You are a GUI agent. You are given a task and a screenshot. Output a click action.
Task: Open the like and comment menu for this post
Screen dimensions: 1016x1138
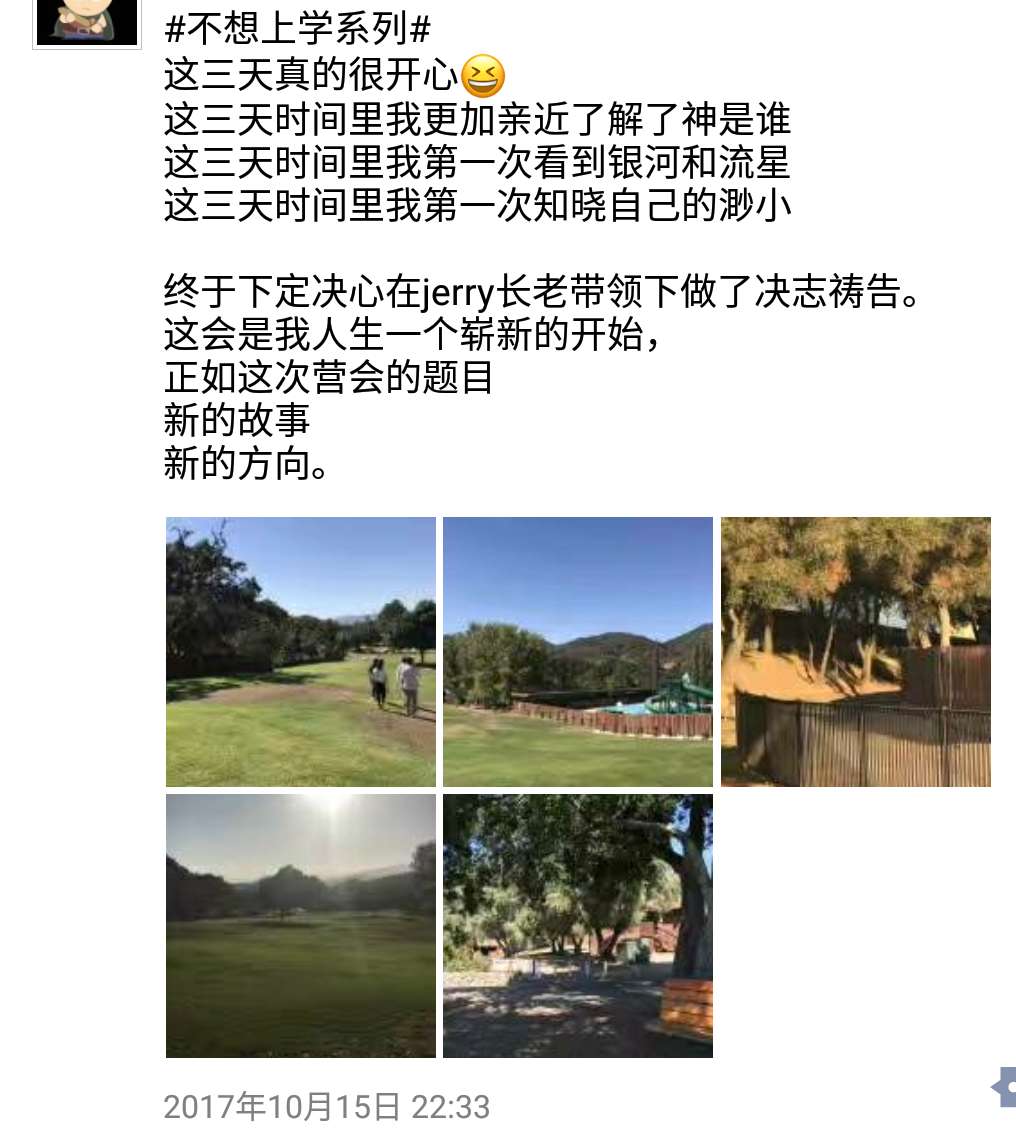pyautogui.click(x=1003, y=1086)
